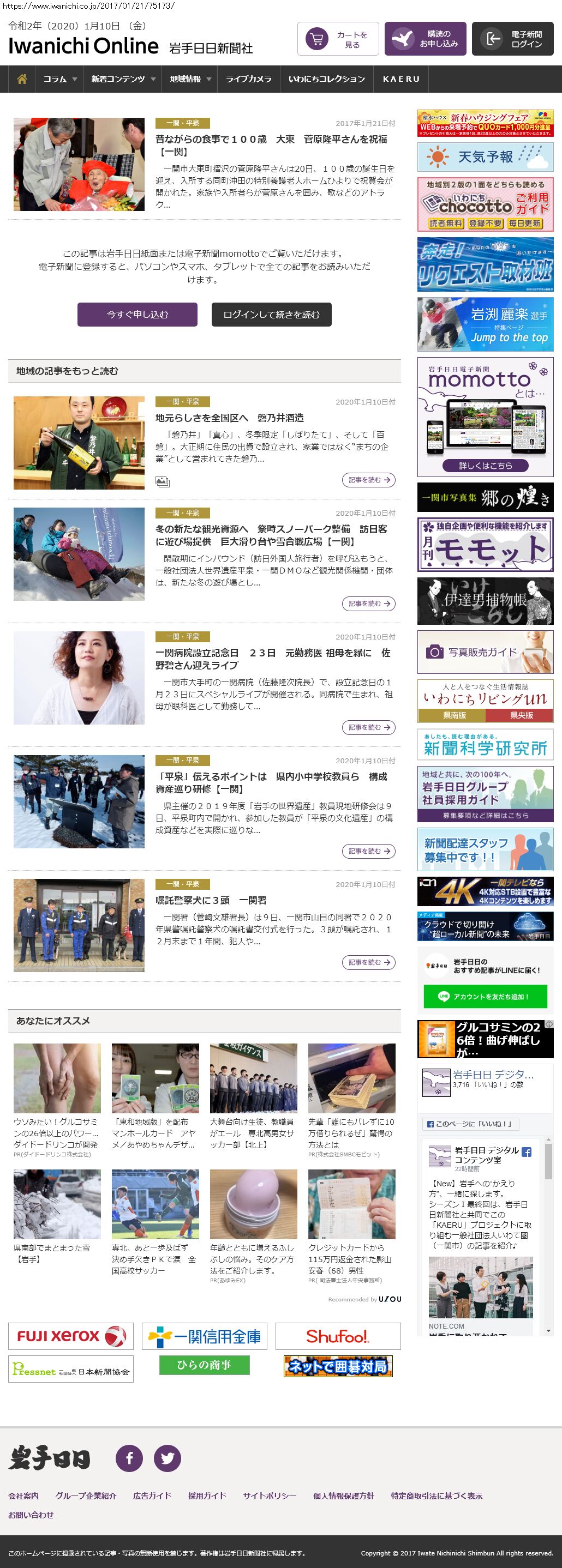
Task: Open the home icon in navigation bar
Action: pos(22,79)
